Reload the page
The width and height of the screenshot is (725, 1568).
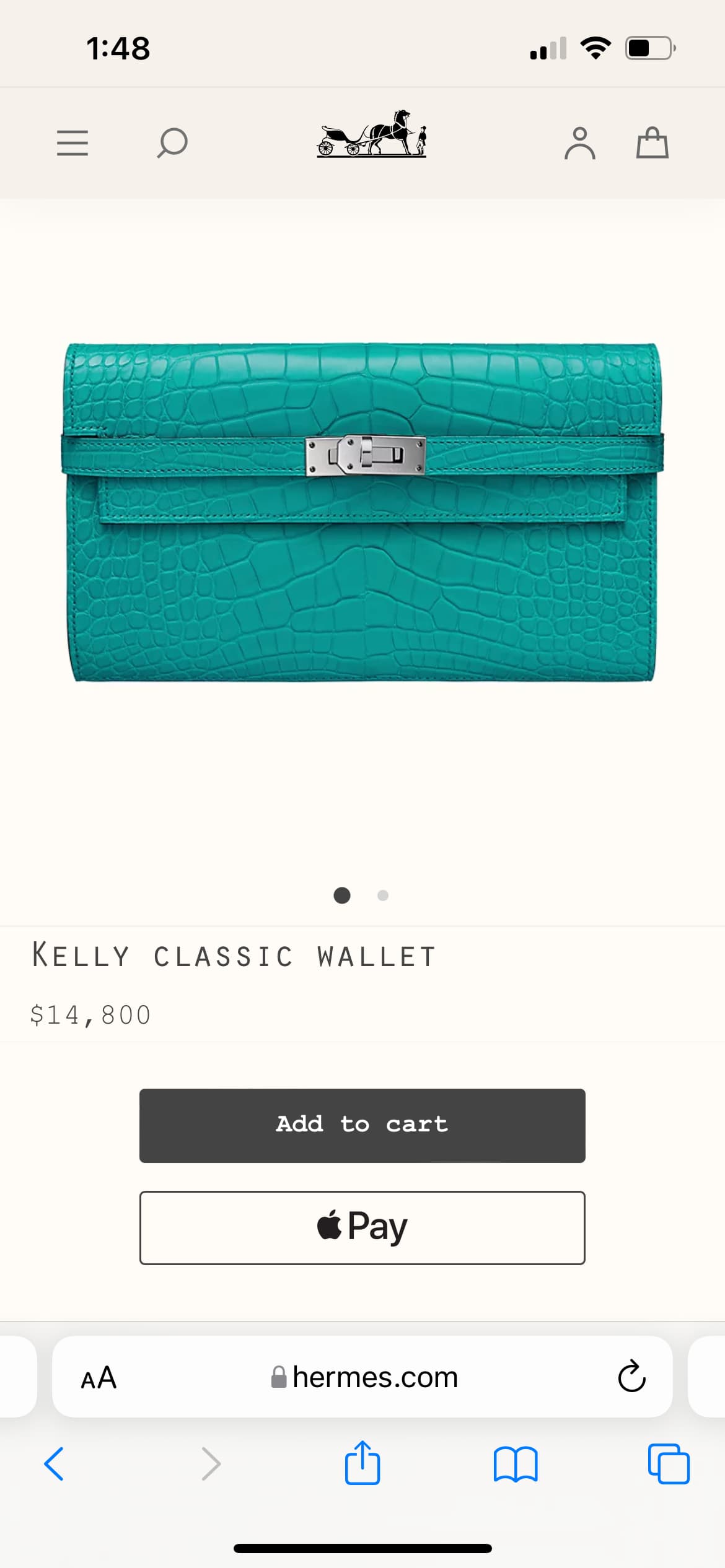click(631, 1377)
